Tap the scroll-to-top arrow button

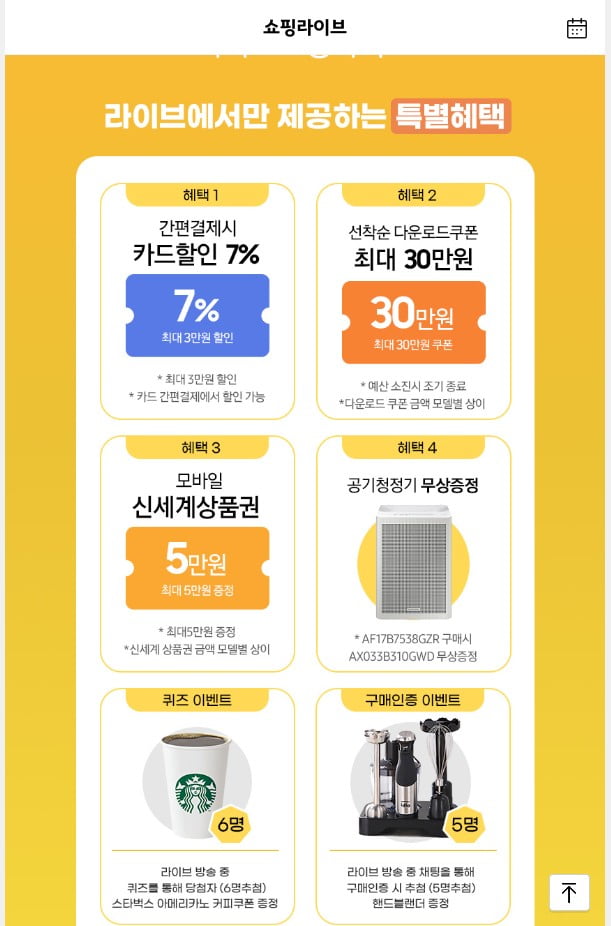click(568, 892)
